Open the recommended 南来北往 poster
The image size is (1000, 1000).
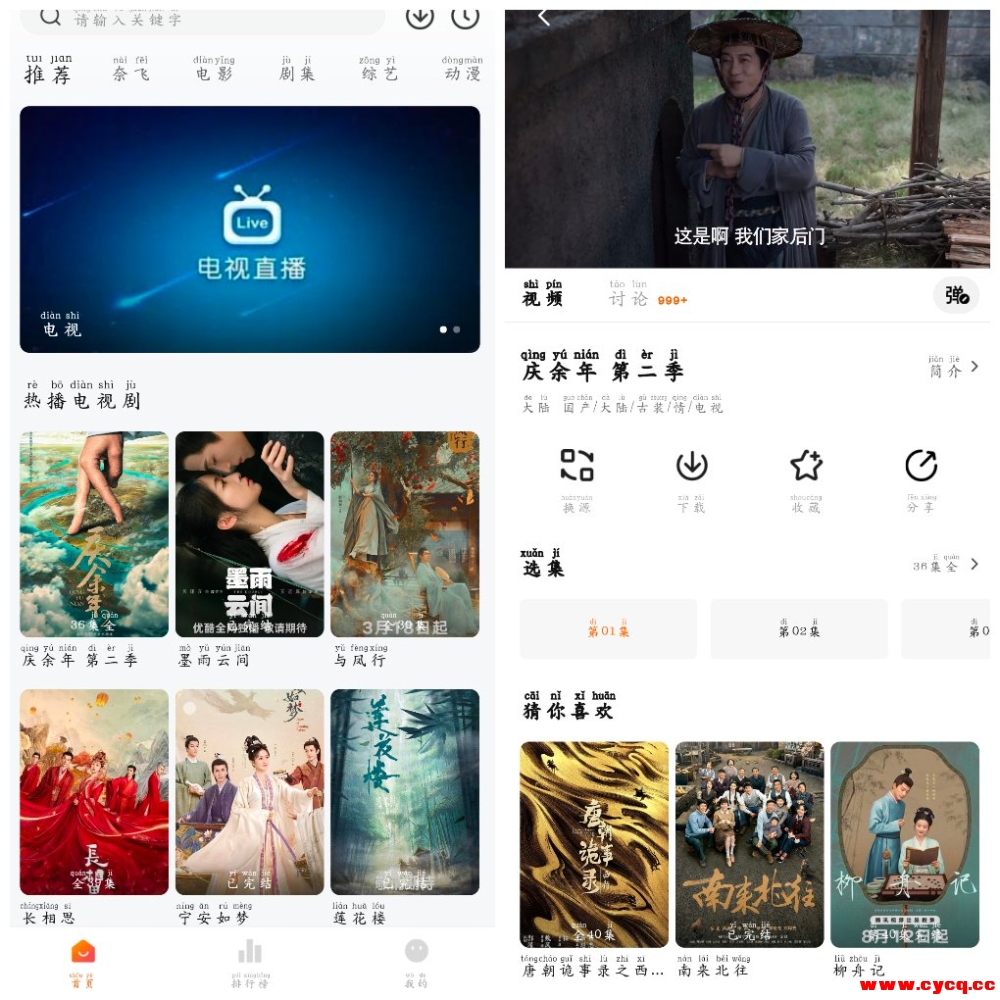[x=749, y=845]
